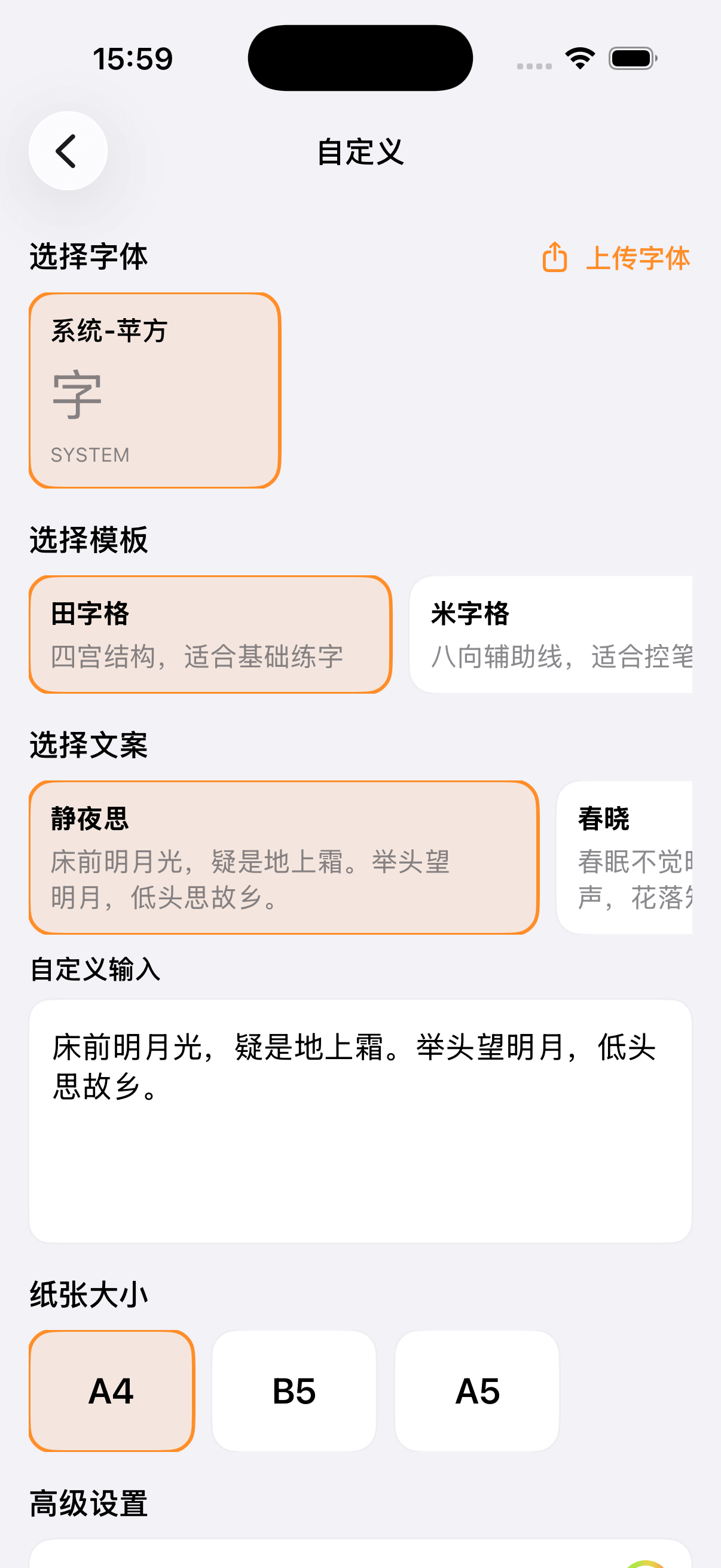Tap the battery indicator icon
721x1568 pixels.
[x=632, y=58]
